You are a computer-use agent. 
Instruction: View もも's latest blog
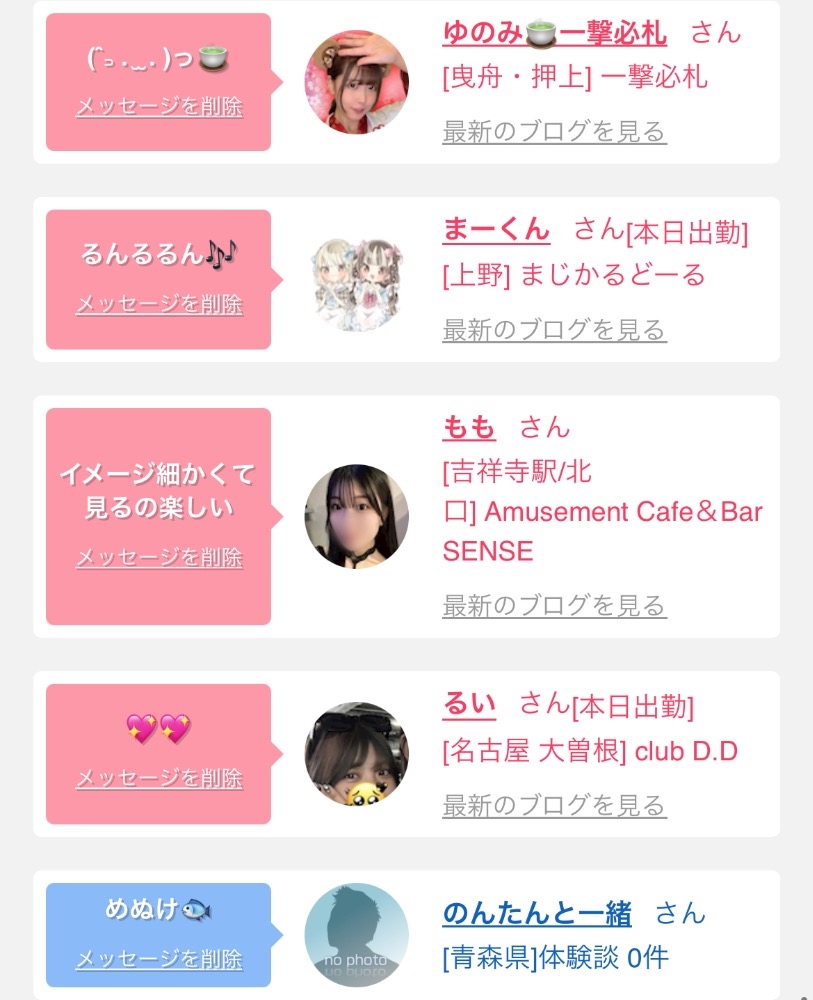pos(554,605)
